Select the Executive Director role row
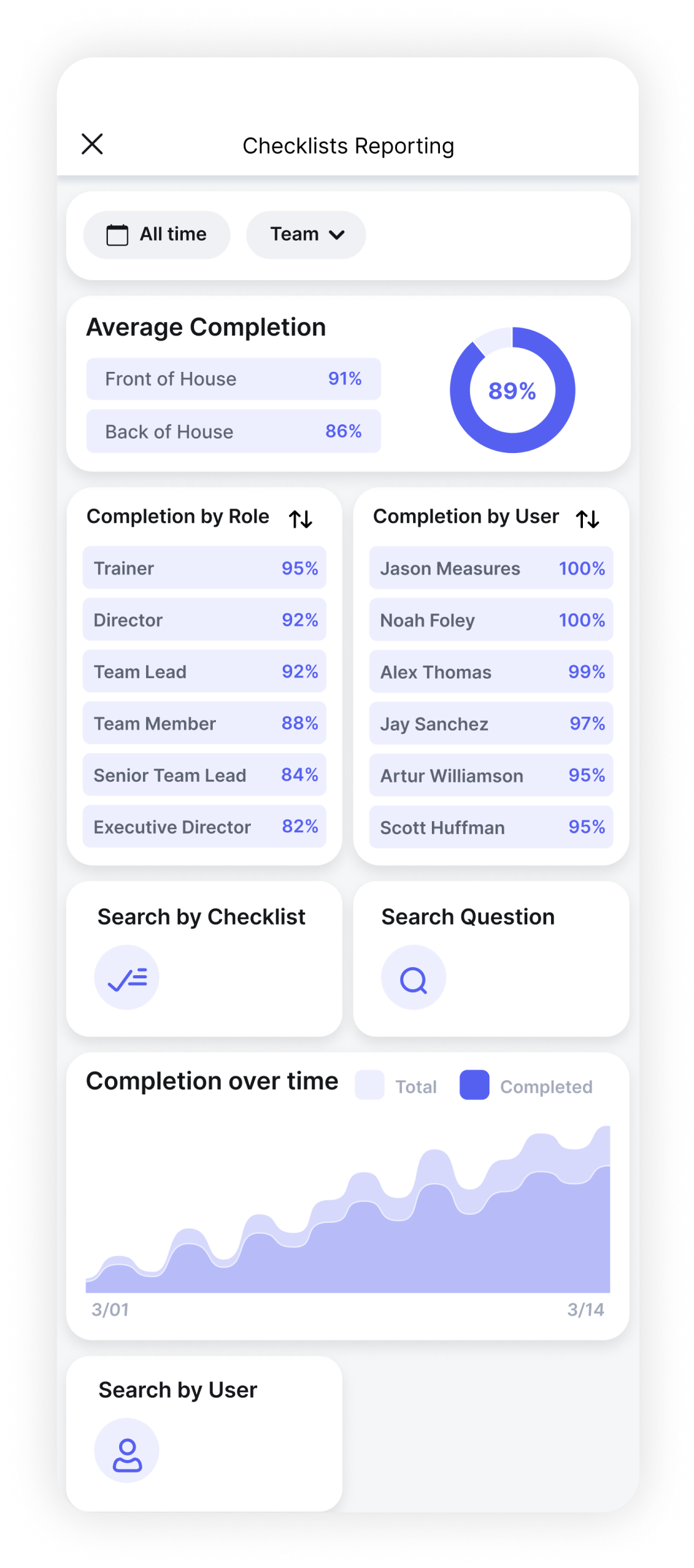694x1568 pixels. tap(204, 827)
